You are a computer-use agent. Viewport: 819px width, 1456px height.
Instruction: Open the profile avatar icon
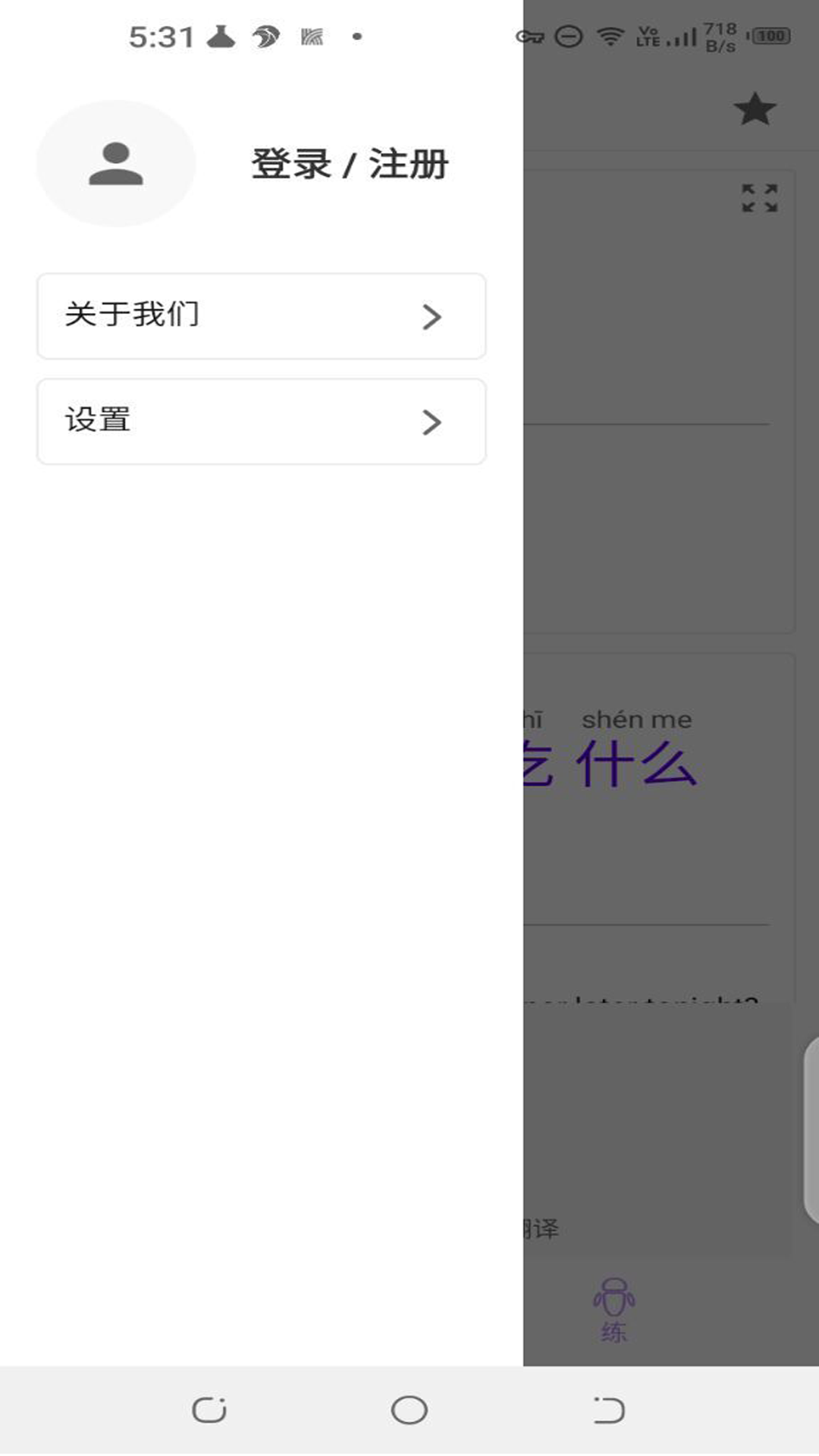coord(116,164)
